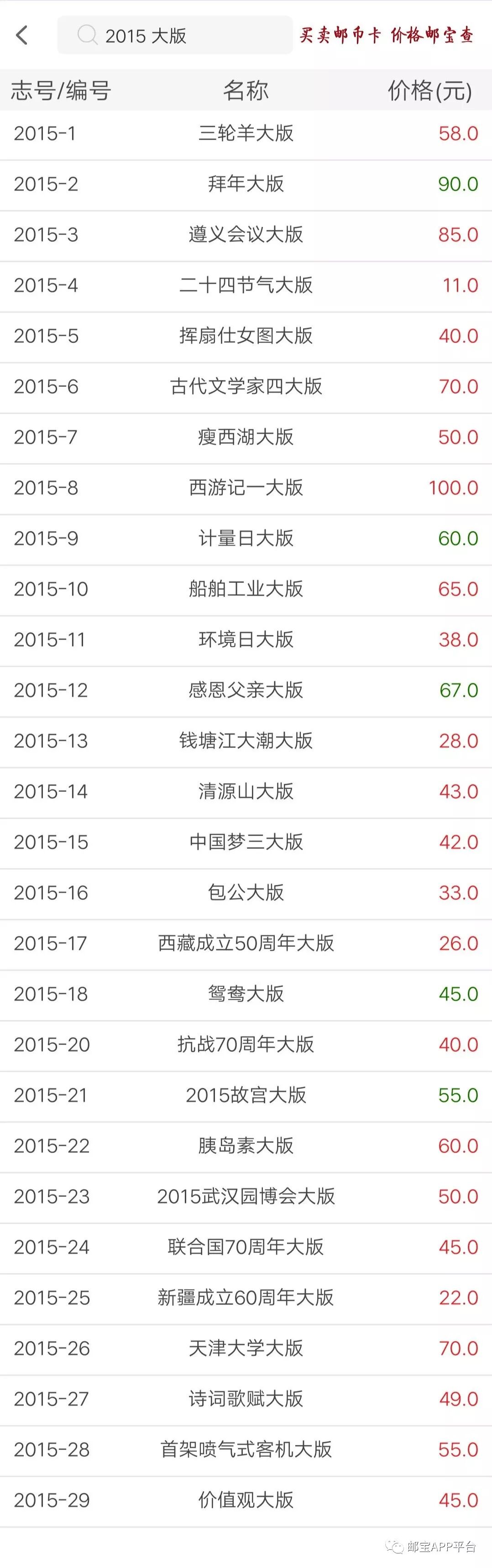
Task: Go back using the top-left arrow
Action: pos(22,35)
